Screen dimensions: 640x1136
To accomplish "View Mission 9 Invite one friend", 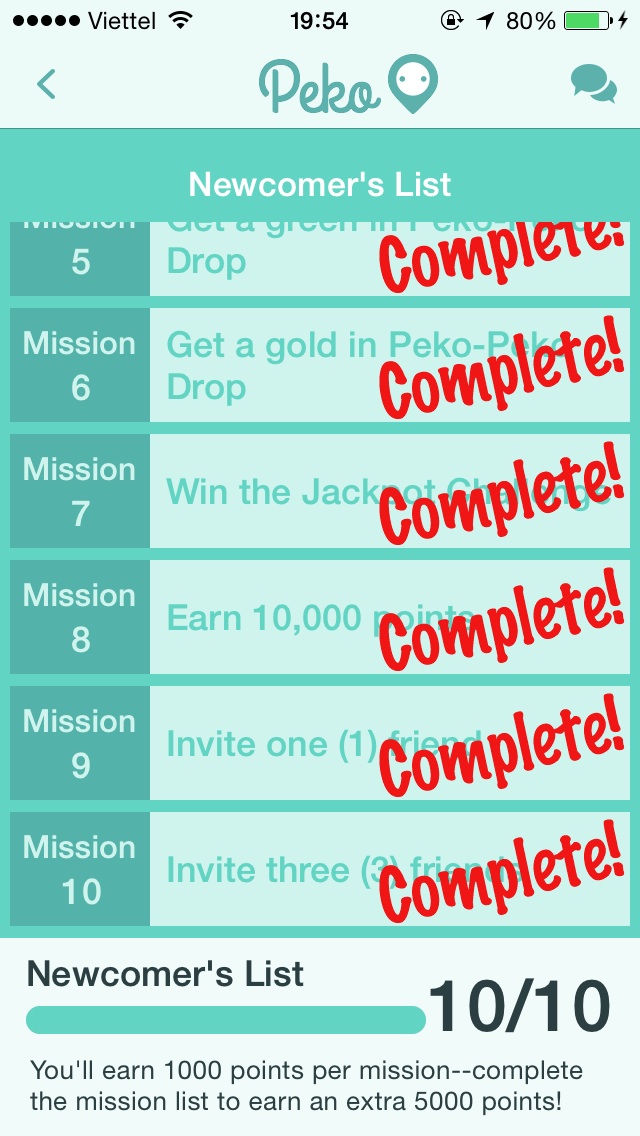I will point(320,743).
